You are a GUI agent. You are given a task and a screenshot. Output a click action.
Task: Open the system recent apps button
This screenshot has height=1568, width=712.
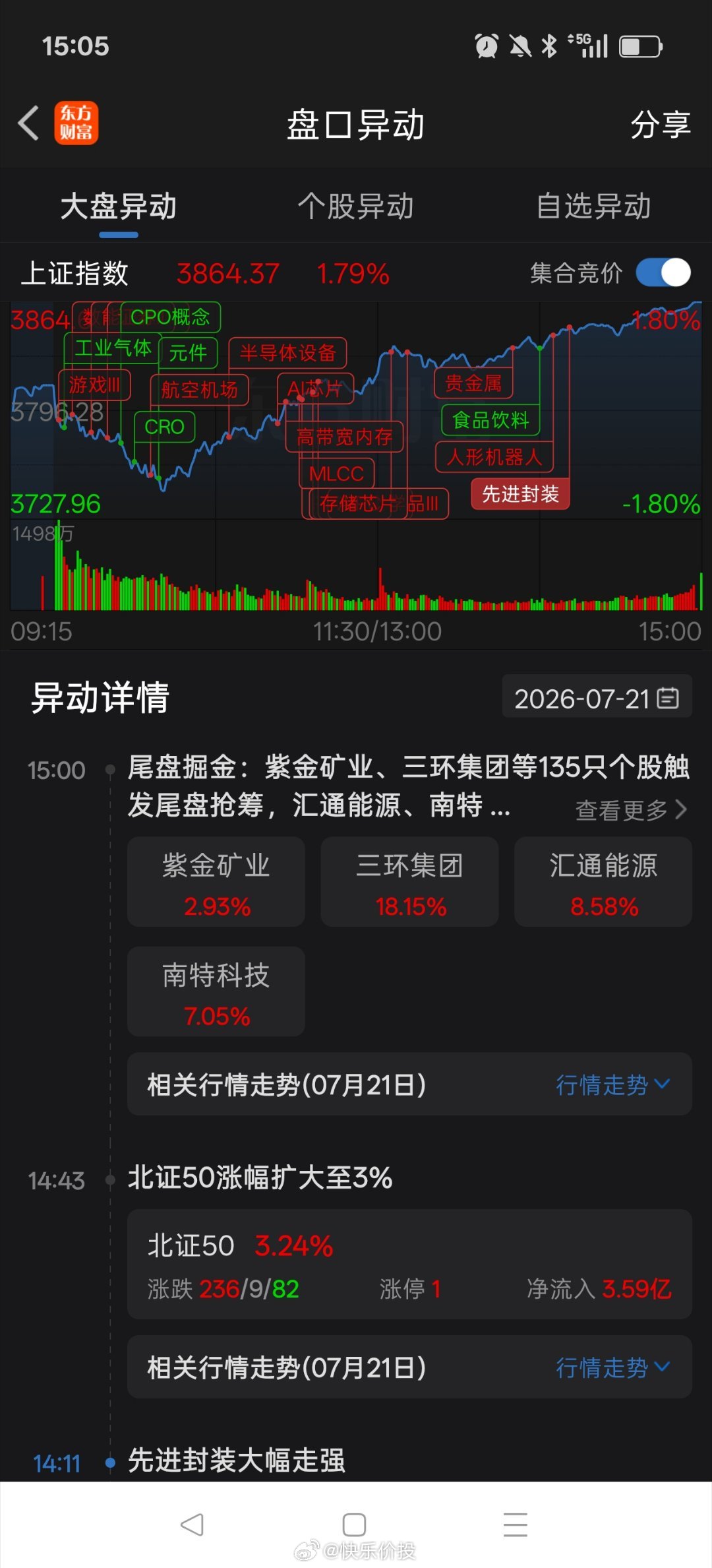516,1524
